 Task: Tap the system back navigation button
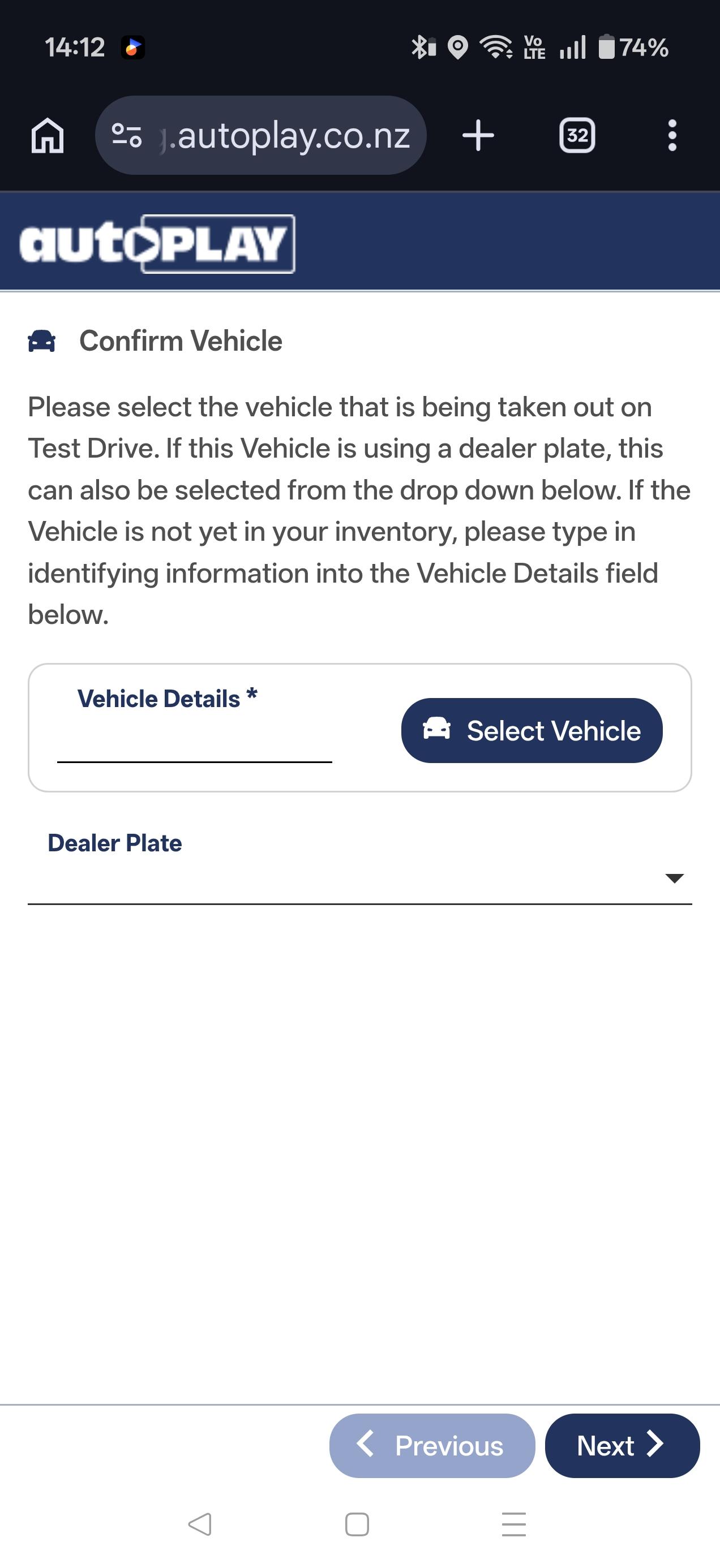click(x=200, y=1523)
